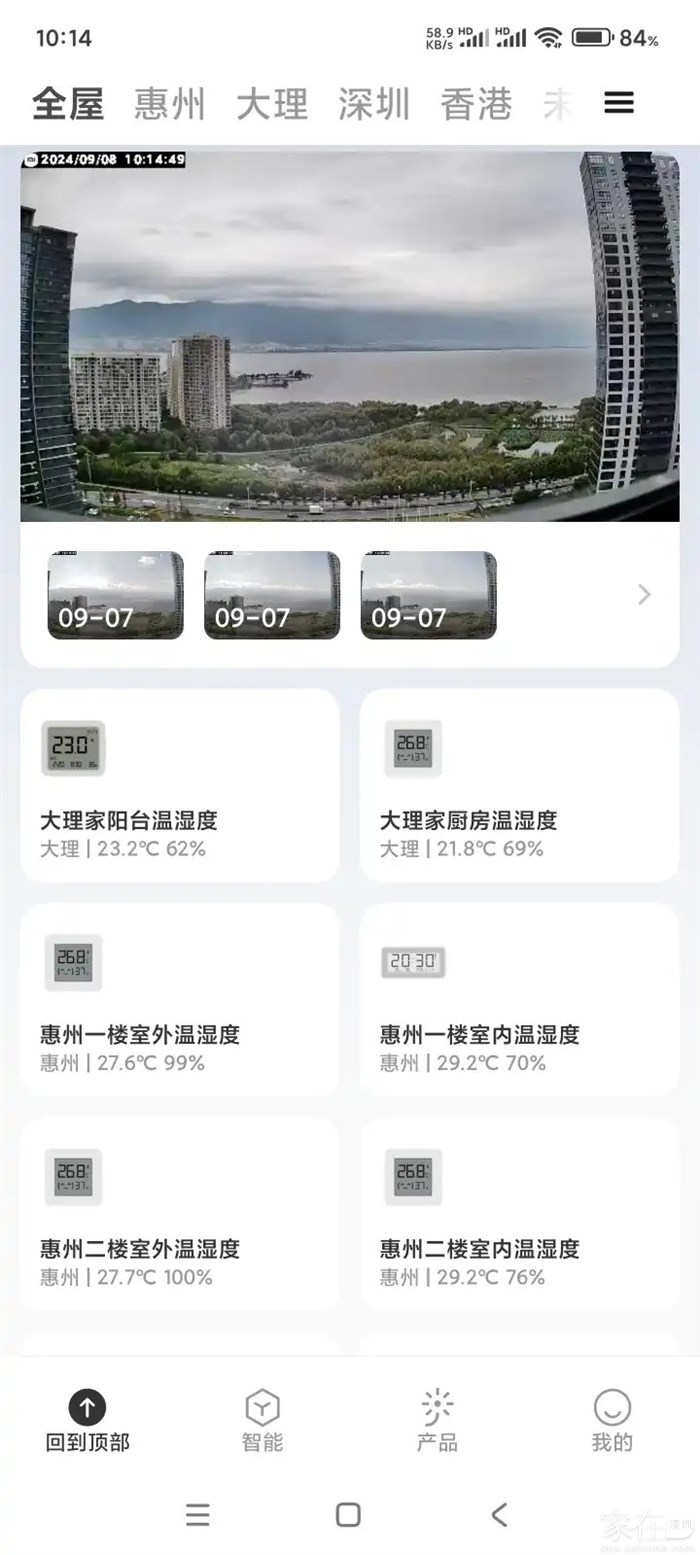This screenshot has height=1555, width=700.
Task: Open the live camera feed
Action: [350, 336]
